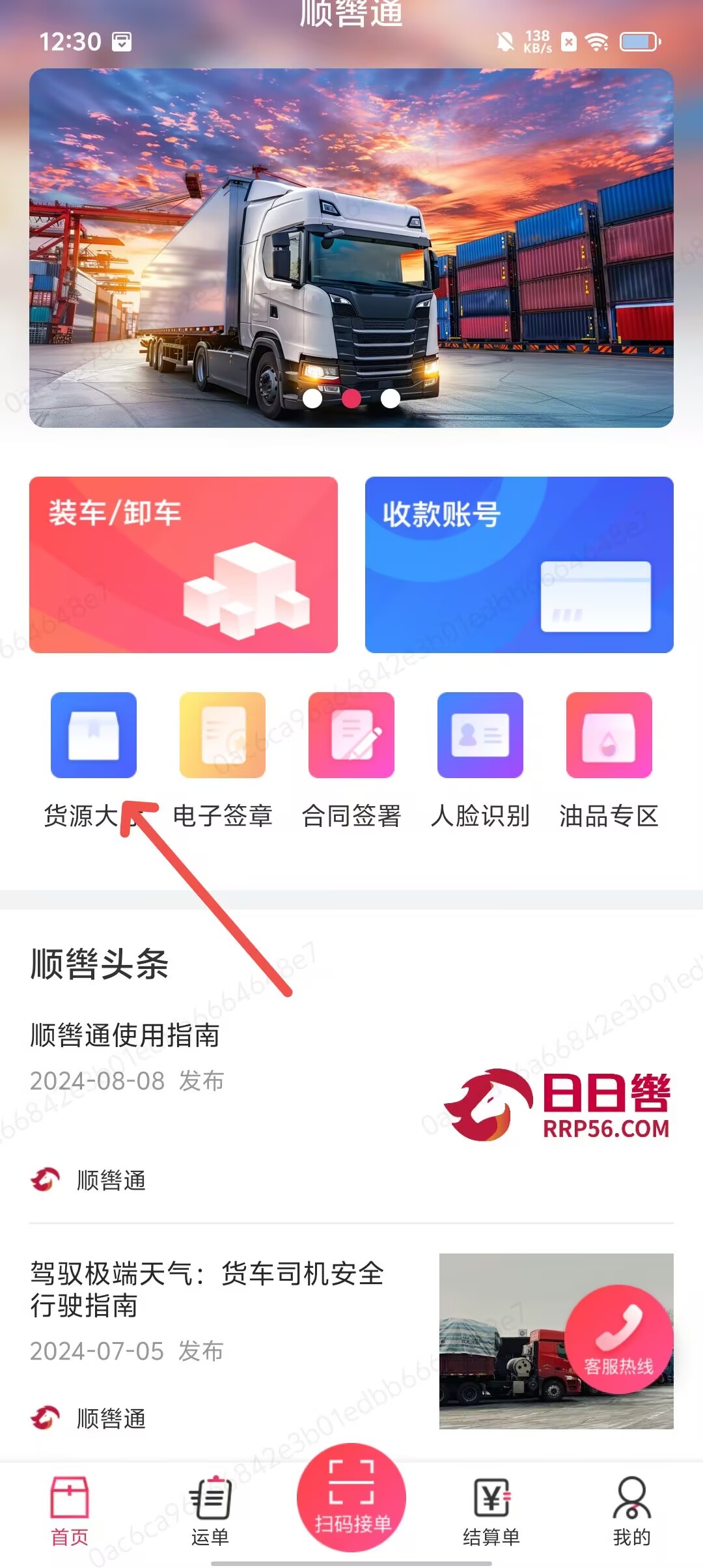703x1568 pixels.
Task: Switch to the 运单 tab
Action: click(210, 1511)
